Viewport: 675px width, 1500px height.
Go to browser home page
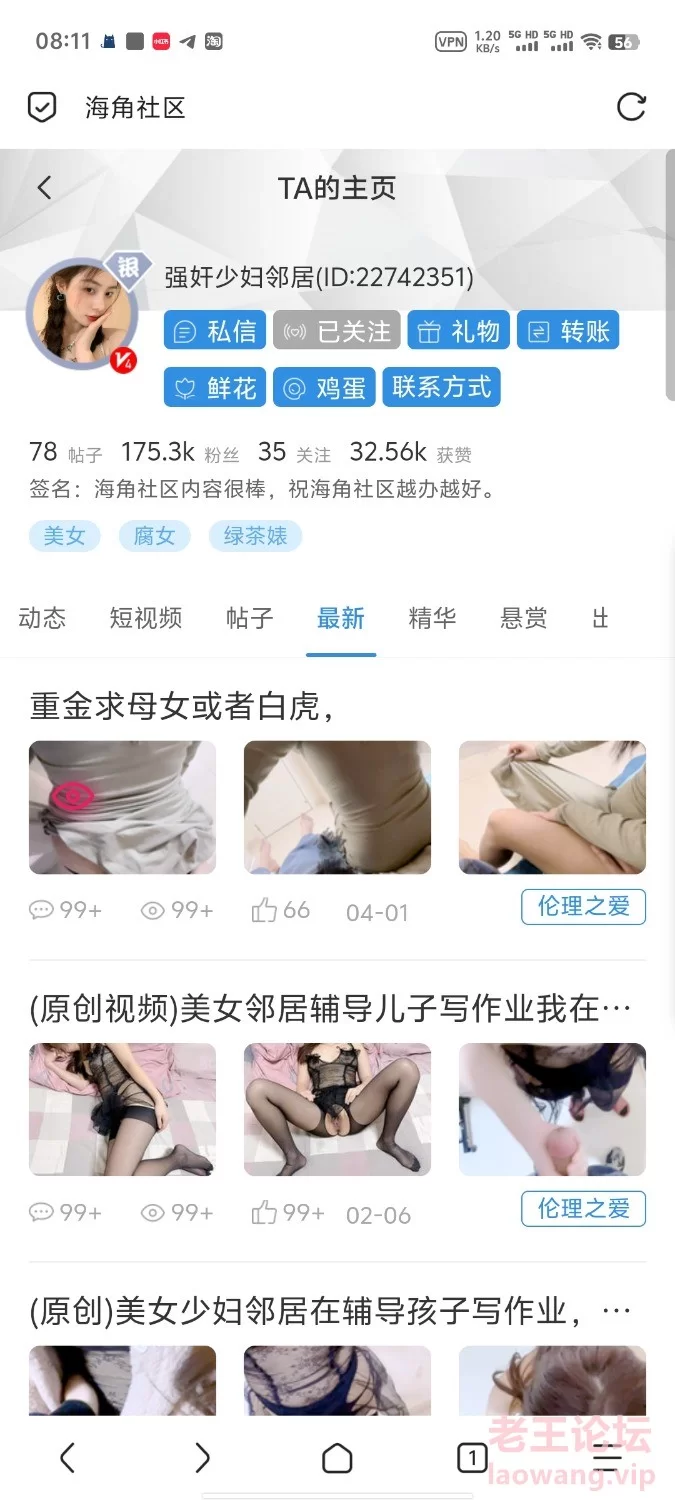337,1458
